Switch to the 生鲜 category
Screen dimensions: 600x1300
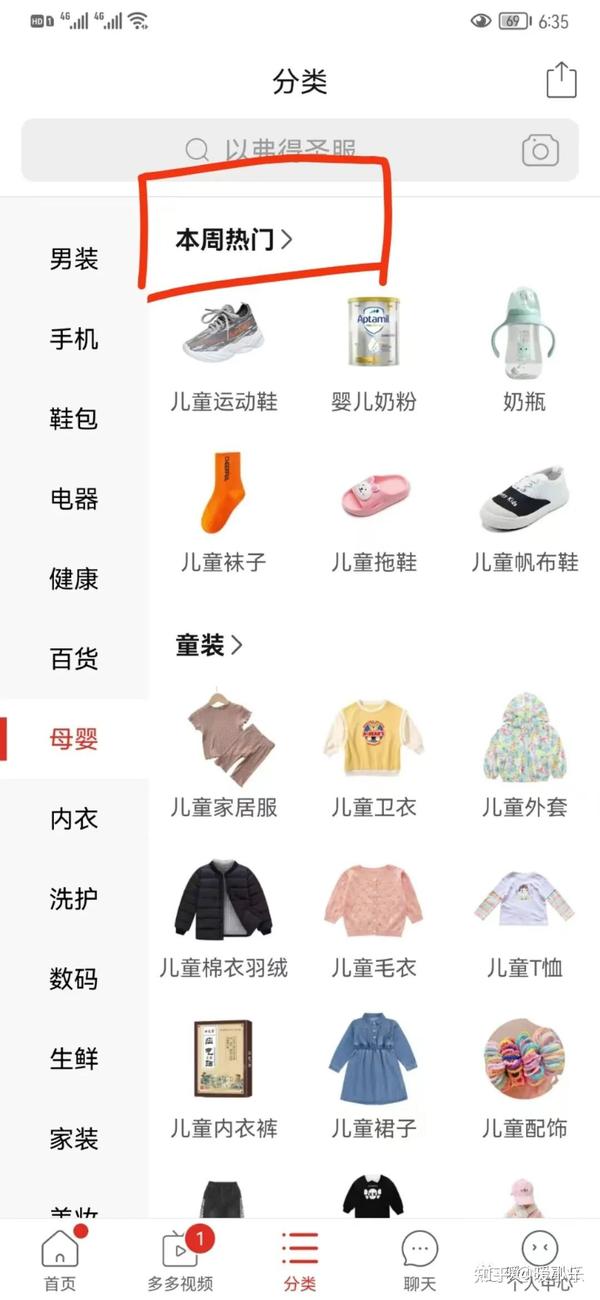tap(74, 1057)
